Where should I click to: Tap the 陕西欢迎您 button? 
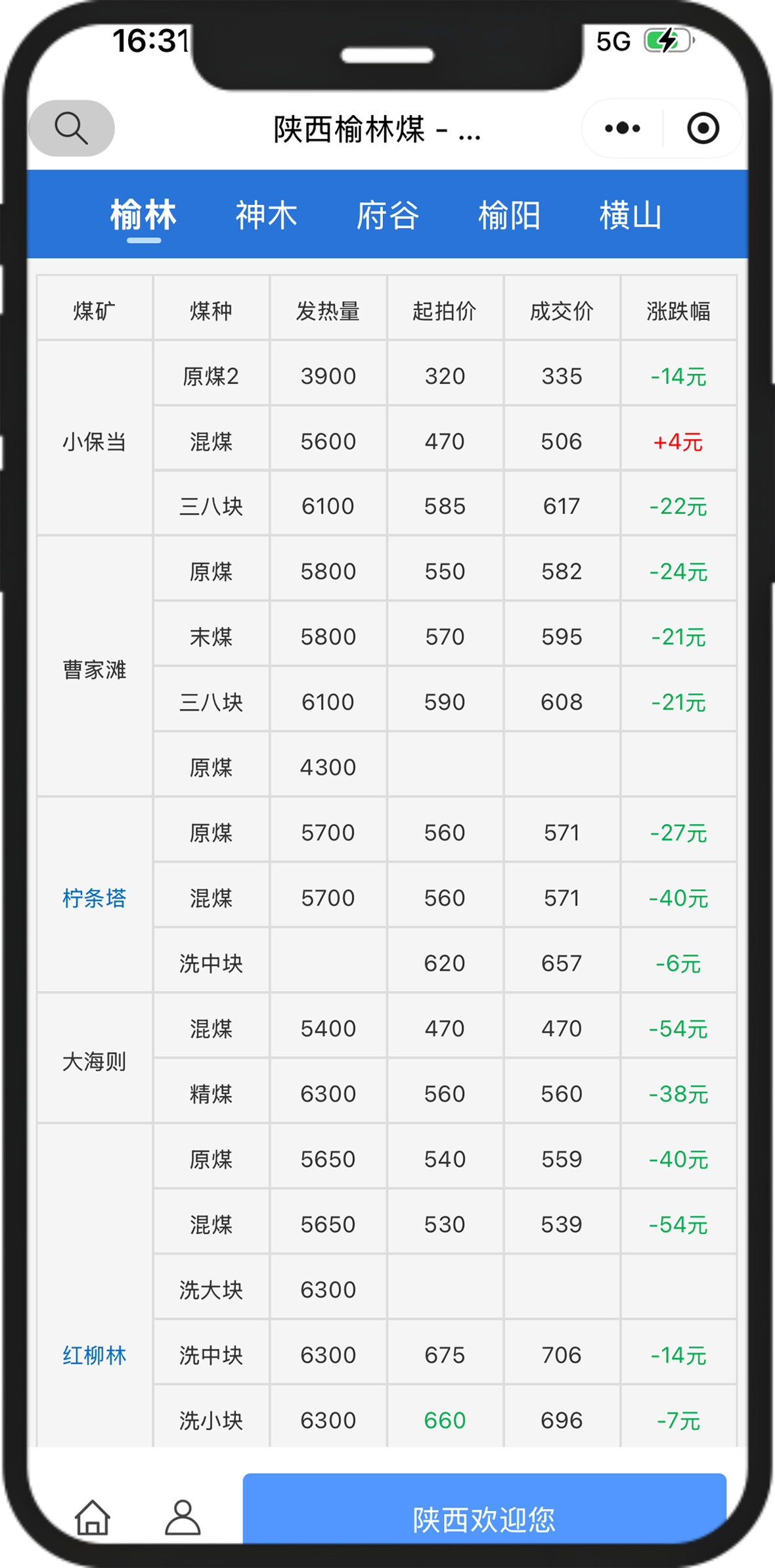pyautogui.click(x=484, y=1518)
